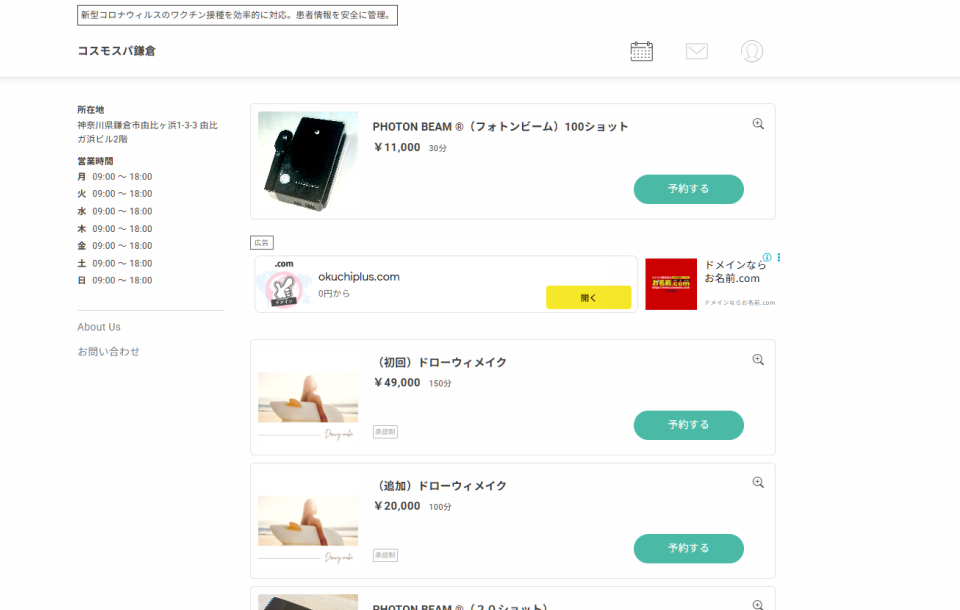This screenshot has width=960, height=610.
Task: Open お問い合わせ contact link
Action: 108,352
